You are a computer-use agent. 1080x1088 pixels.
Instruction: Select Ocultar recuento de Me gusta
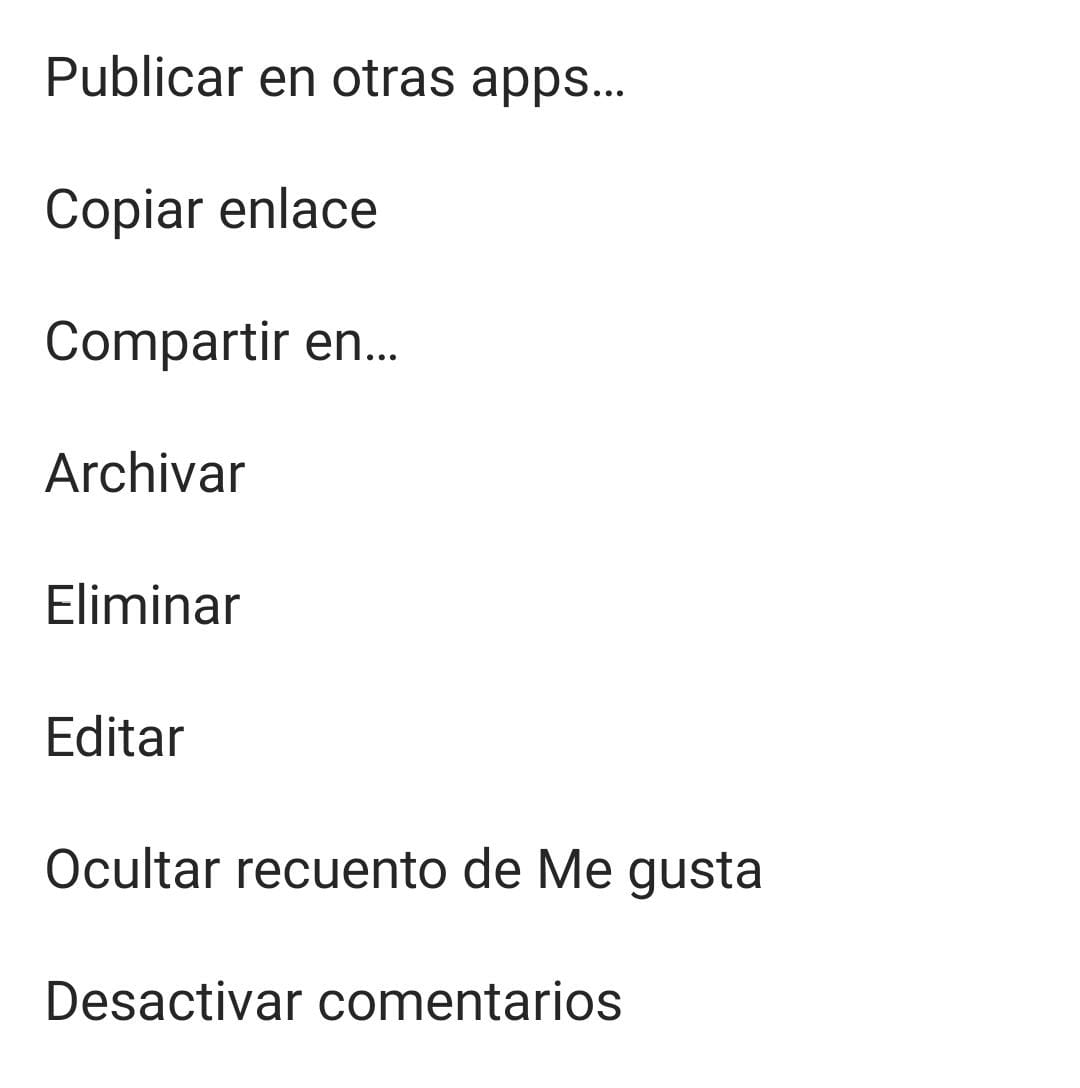pyautogui.click(x=403, y=869)
